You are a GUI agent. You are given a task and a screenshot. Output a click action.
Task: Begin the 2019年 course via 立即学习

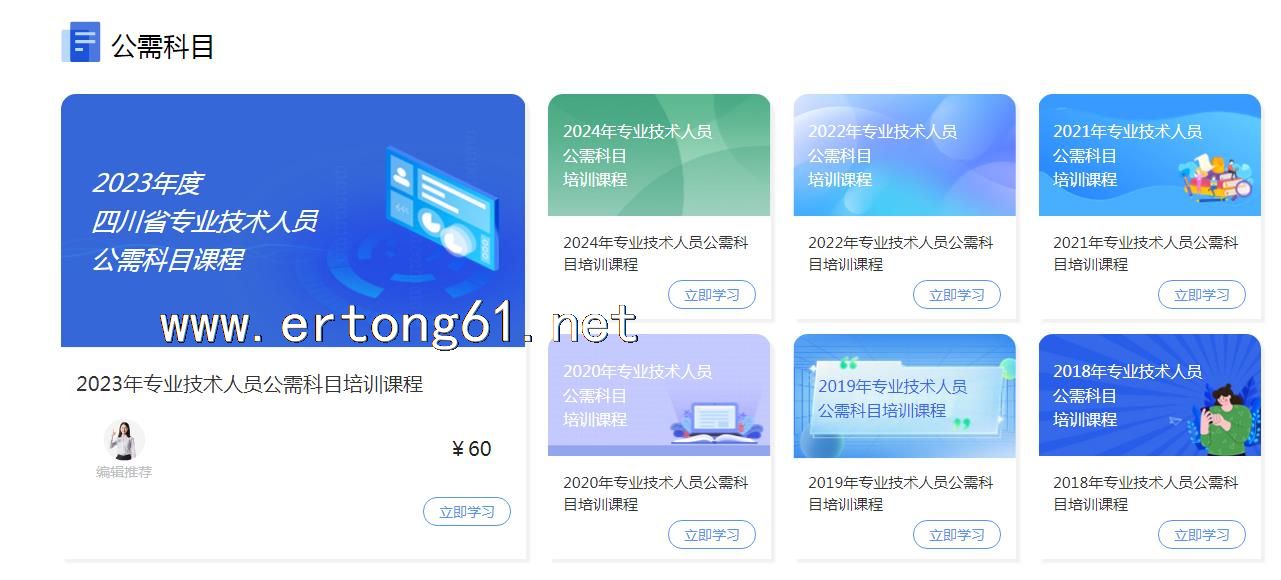coord(957,535)
